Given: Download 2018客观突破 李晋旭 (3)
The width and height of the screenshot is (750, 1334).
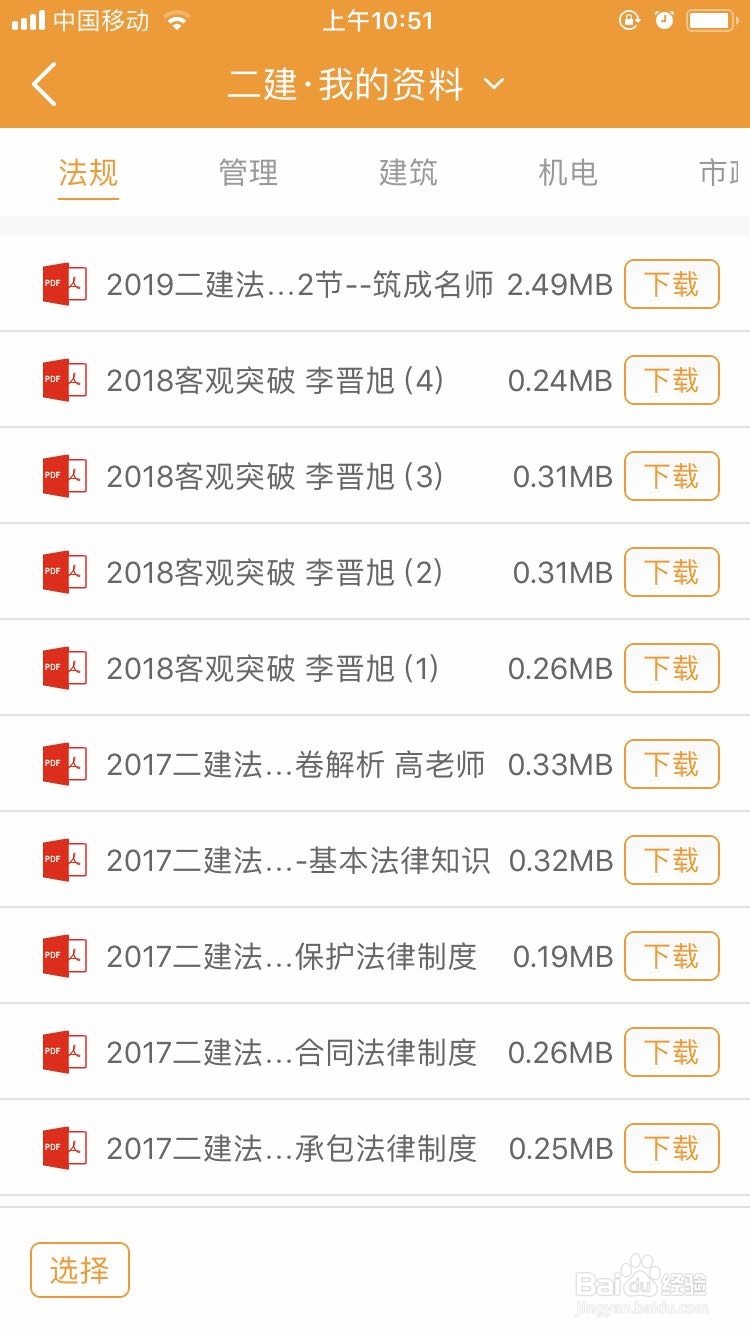Looking at the screenshot, I should pos(672,476).
